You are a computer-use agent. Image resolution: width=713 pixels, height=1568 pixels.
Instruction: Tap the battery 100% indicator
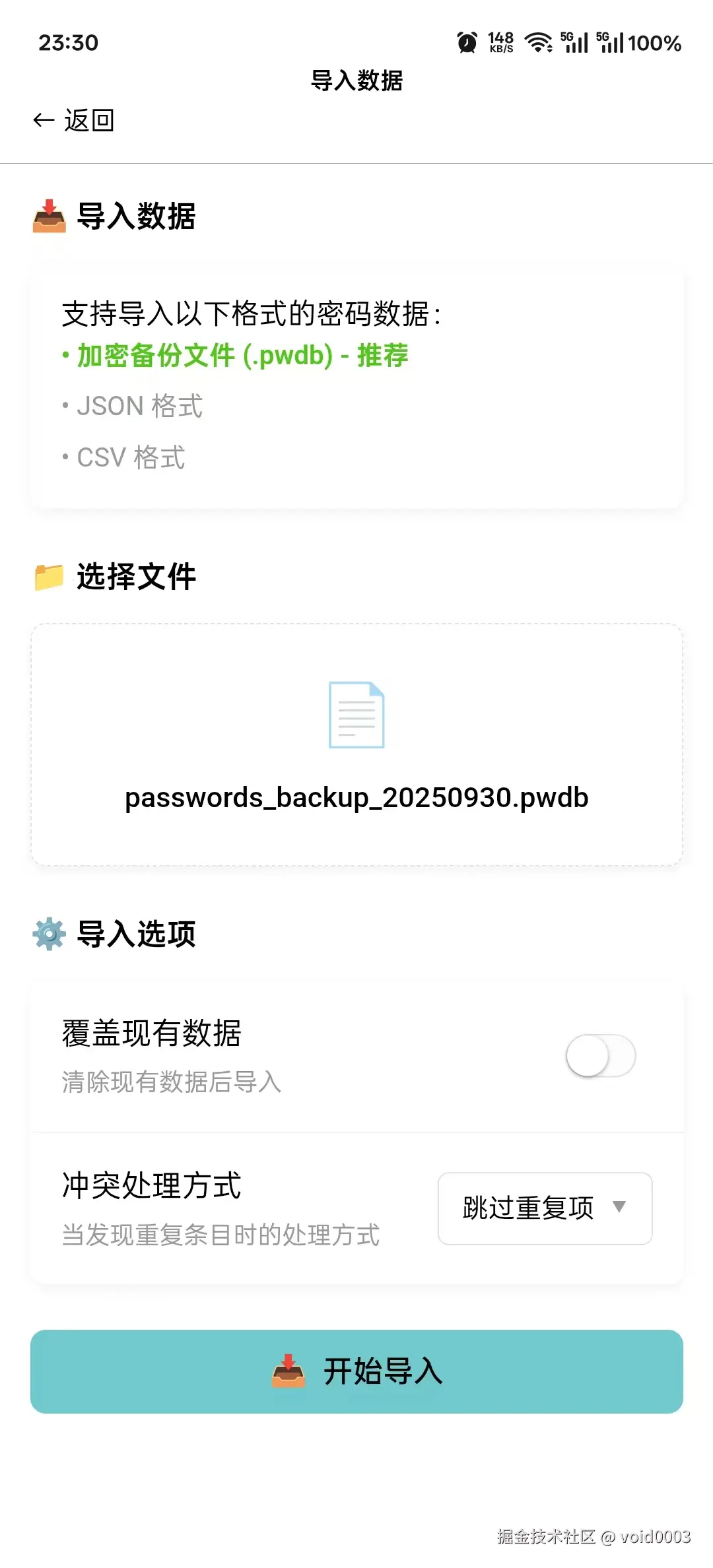pyautogui.click(x=654, y=42)
